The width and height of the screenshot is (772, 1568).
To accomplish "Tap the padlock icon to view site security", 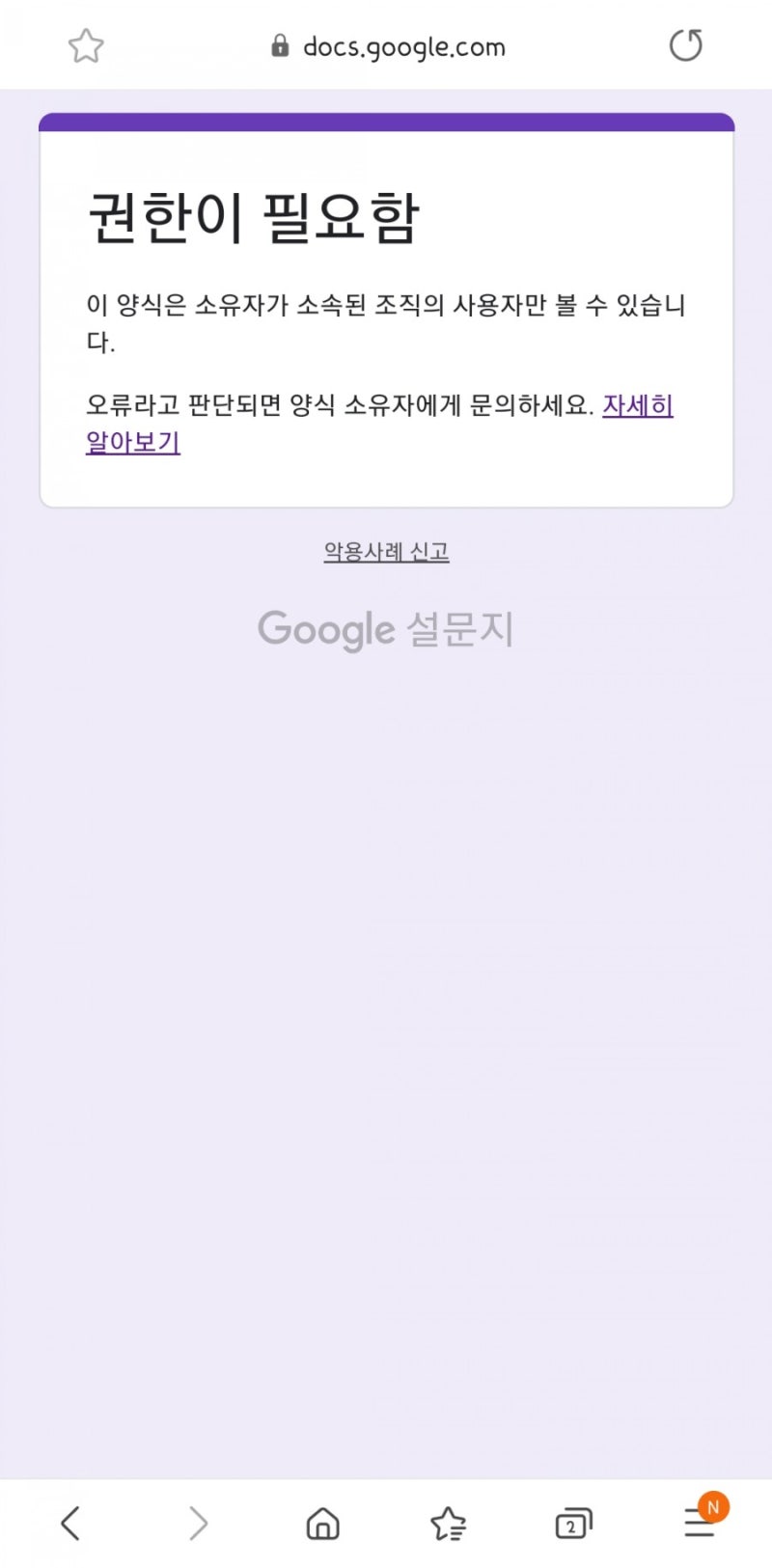I will point(281,44).
